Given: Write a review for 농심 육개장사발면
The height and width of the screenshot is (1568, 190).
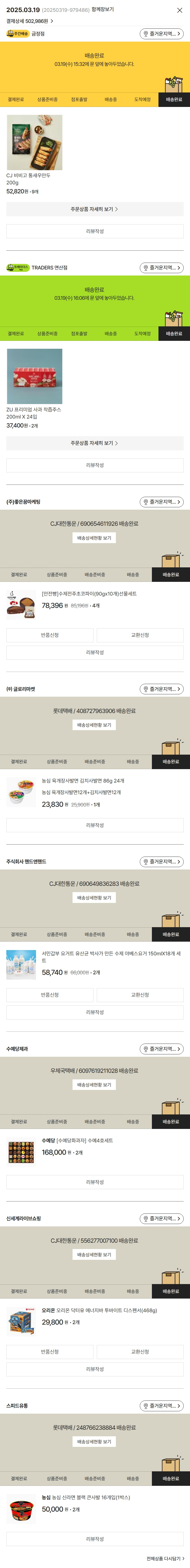Looking at the screenshot, I should point(95,825).
